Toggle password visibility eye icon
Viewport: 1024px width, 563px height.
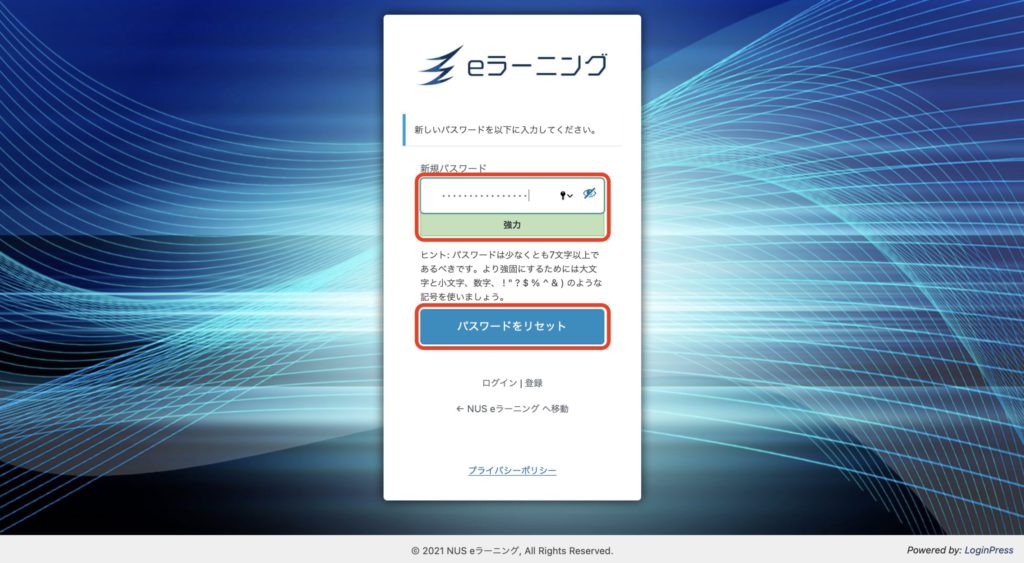click(589, 194)
